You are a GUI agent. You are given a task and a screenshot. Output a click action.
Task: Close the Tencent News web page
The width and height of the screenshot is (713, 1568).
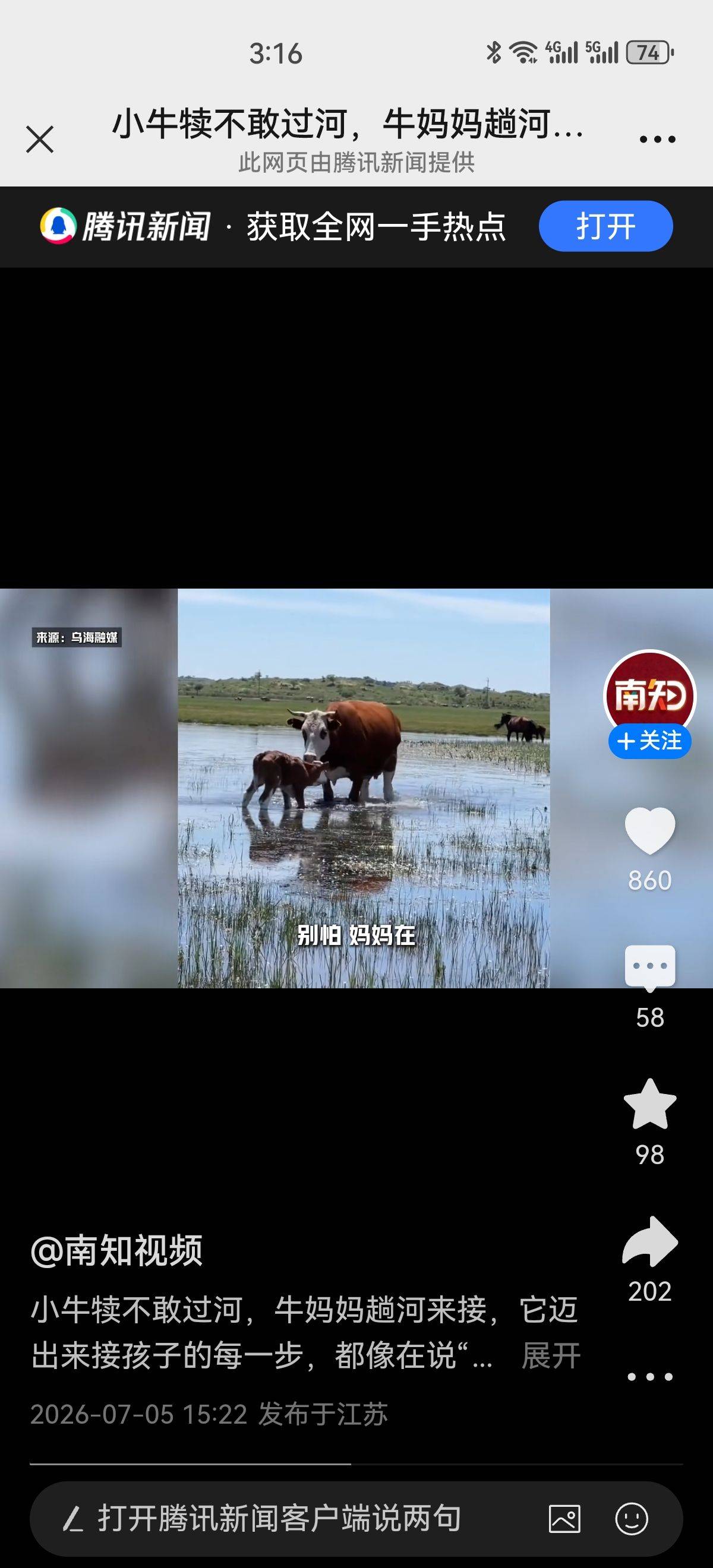point(40,140)
